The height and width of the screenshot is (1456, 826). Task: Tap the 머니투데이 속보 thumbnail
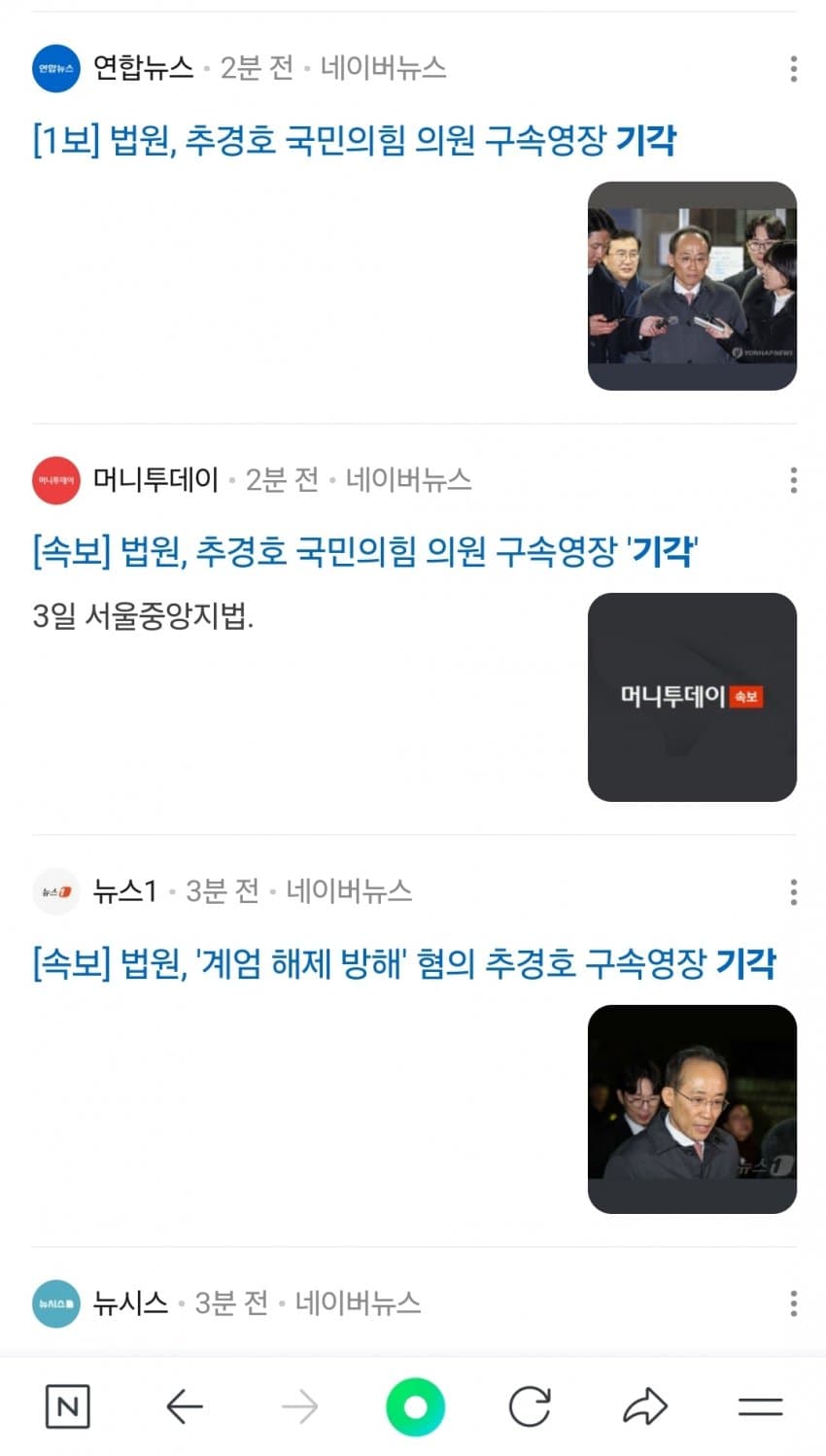(692, 697)
